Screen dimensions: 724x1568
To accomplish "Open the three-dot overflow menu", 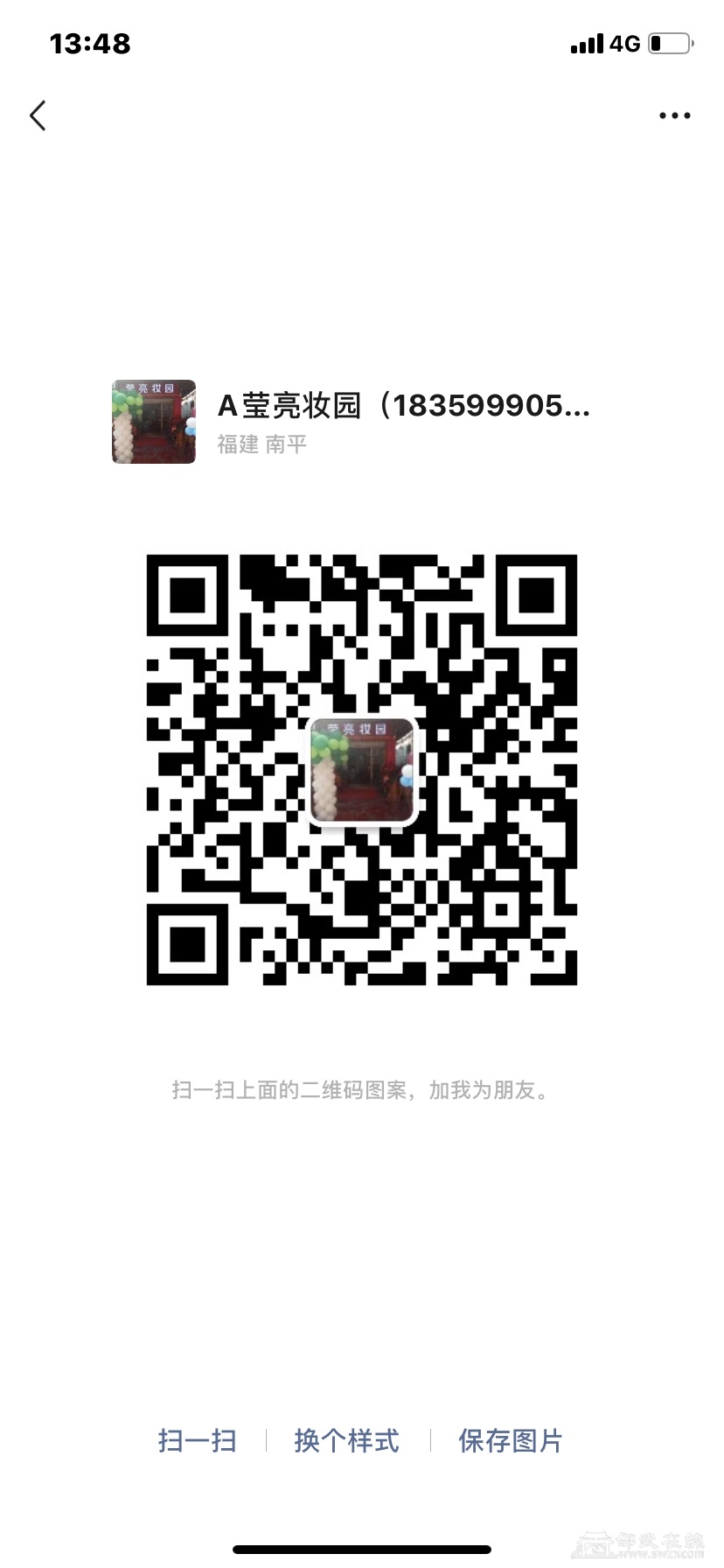I will tap(674, 115).
